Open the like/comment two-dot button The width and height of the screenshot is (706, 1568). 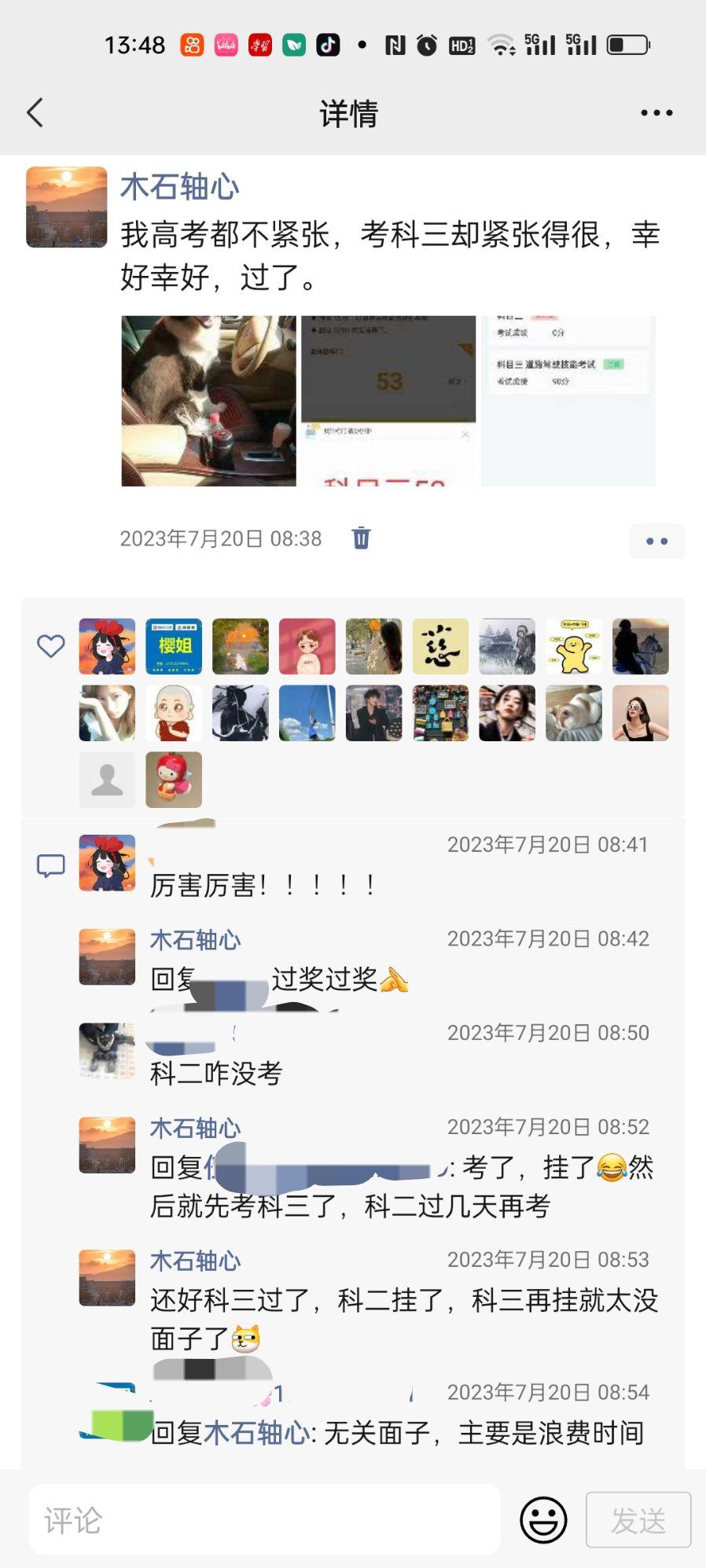click(x=656, y=542)
